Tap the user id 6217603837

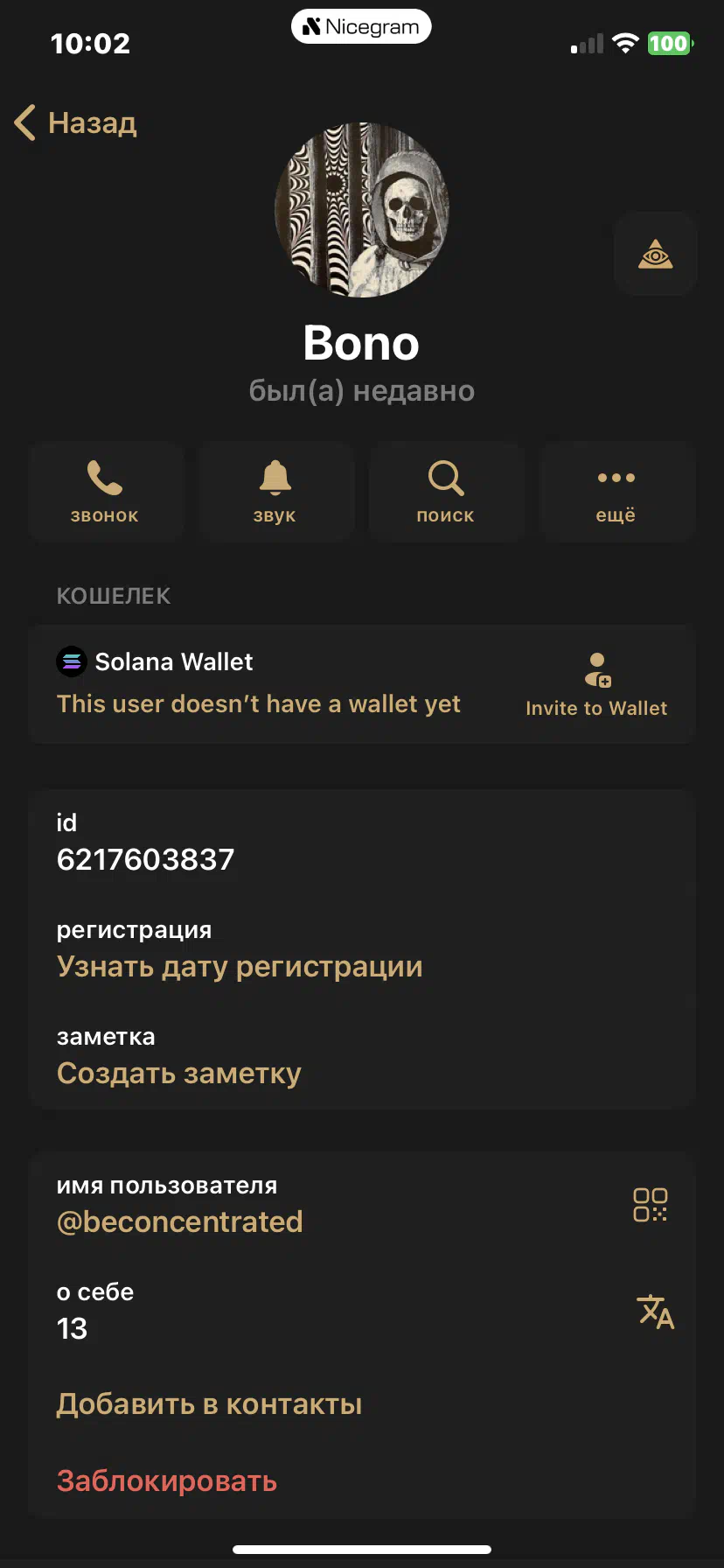pos(145,859)
